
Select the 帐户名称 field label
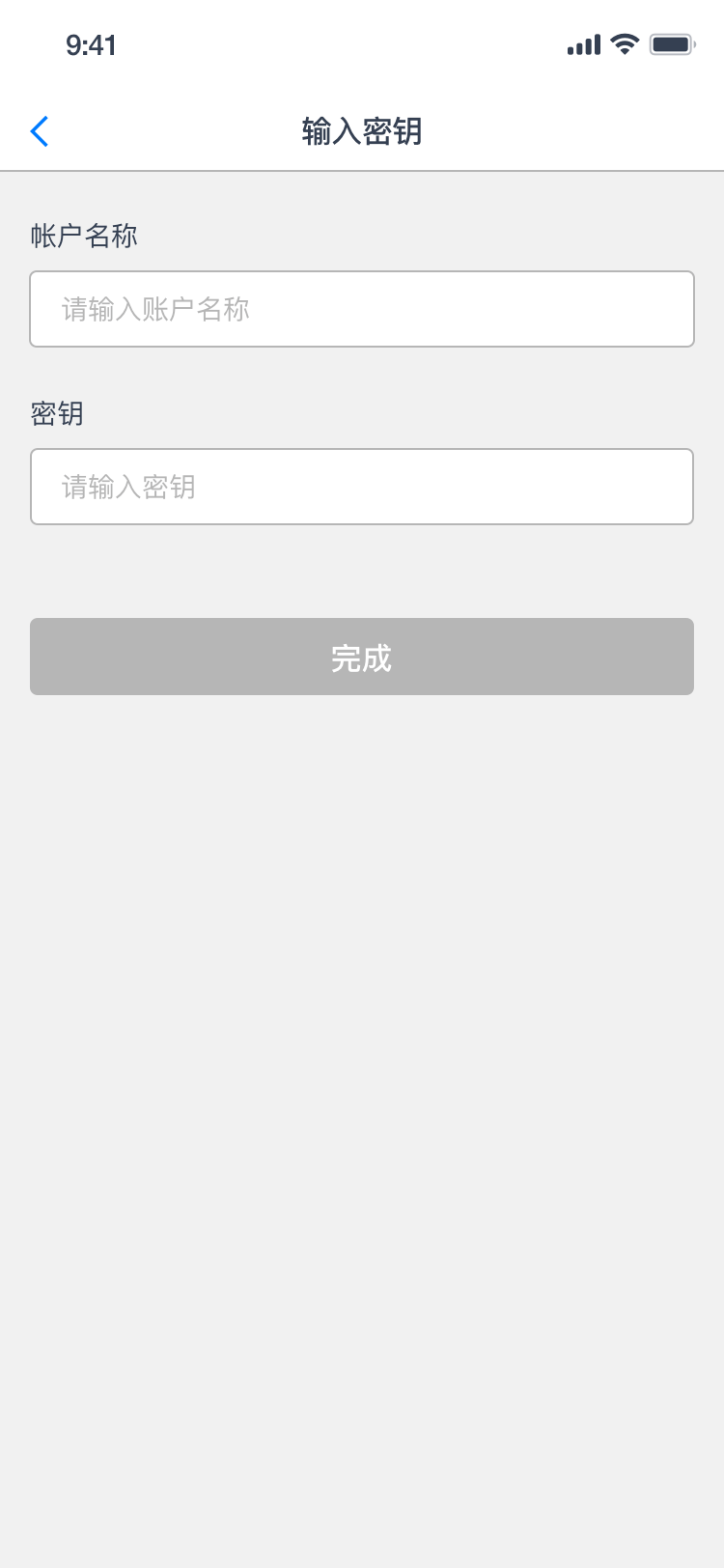[84, 236]
